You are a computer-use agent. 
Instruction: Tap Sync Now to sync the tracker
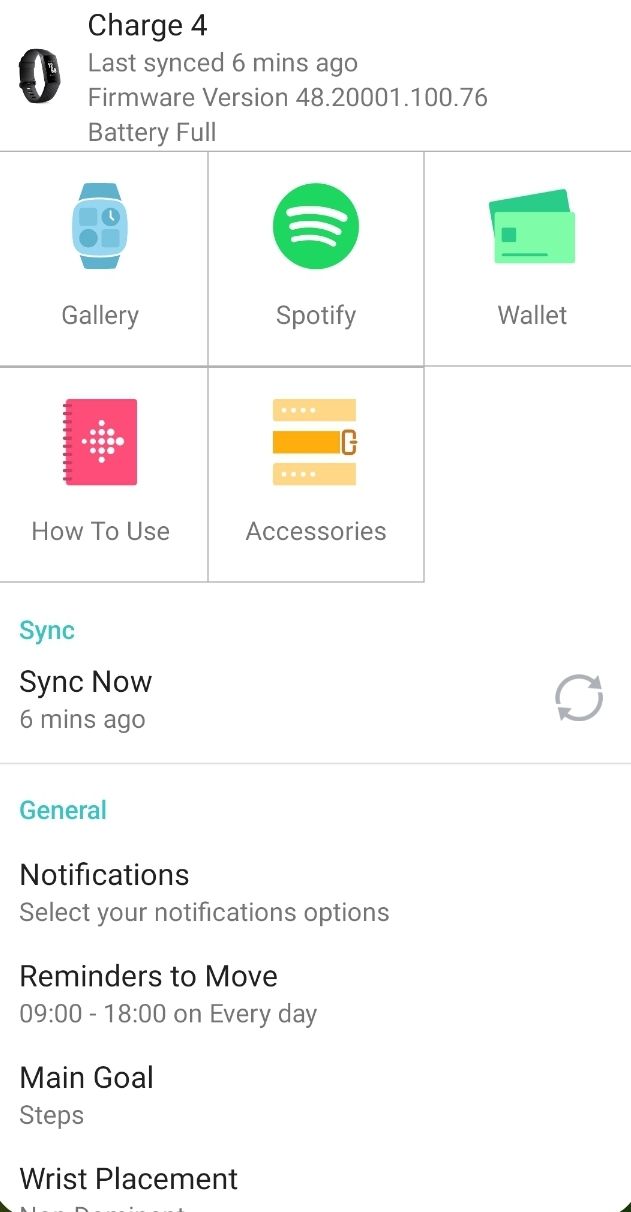tap(315, 699)
